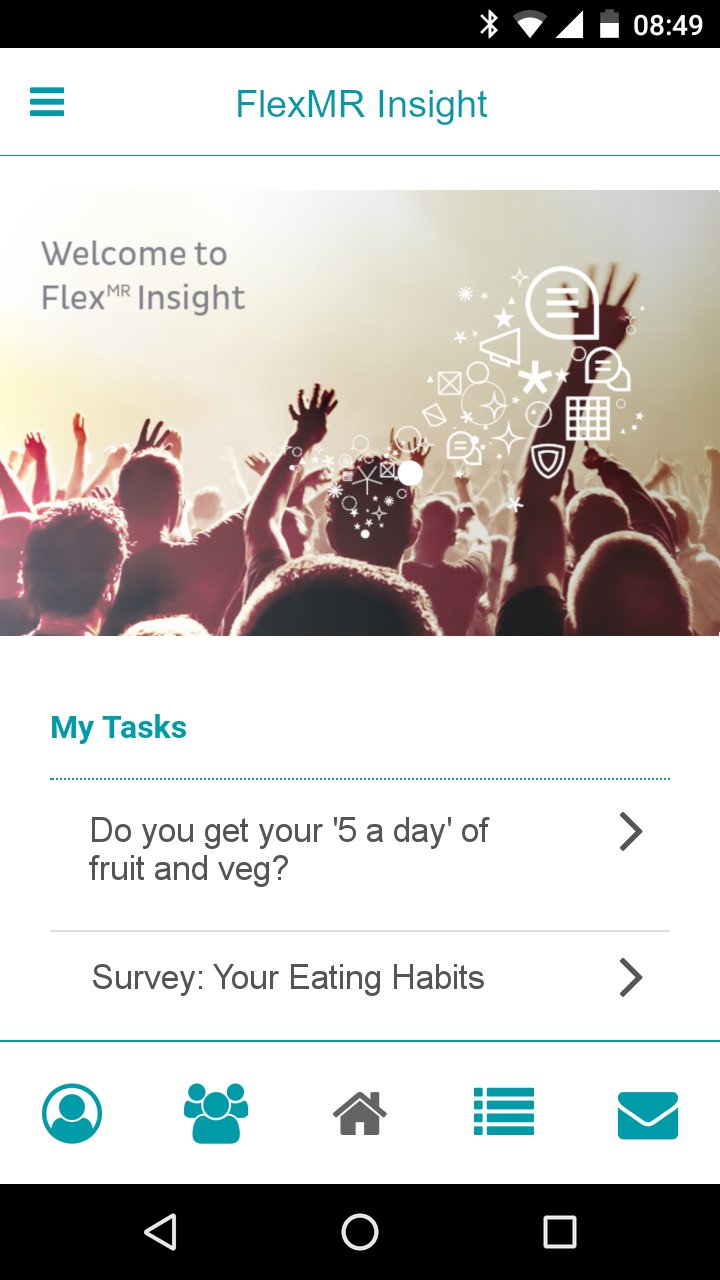Tap the My Tasks heading

118,727
